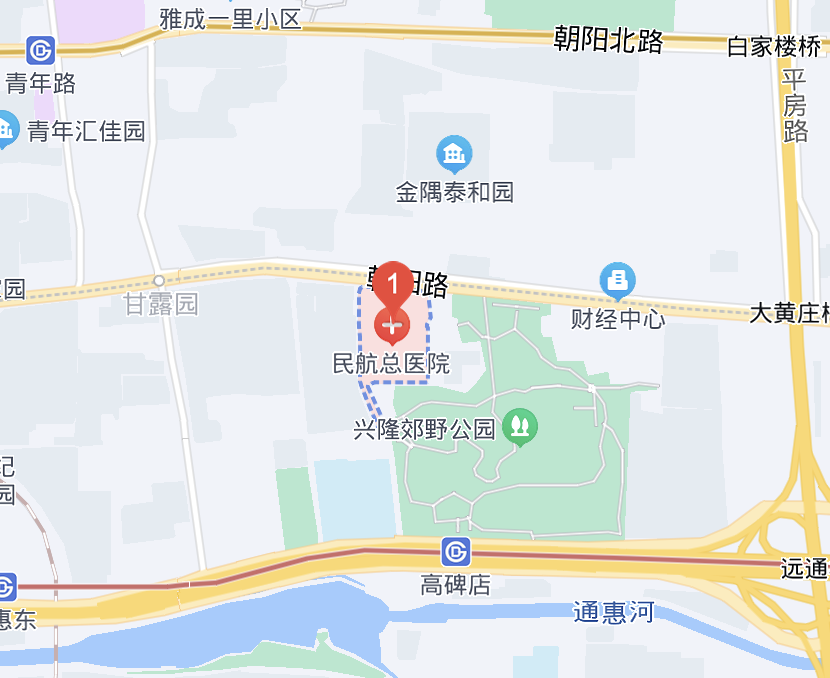This screenshot has height=678, width=830.
Task: Open the 金隅泰和园 place marker
Action: (455, 154)
